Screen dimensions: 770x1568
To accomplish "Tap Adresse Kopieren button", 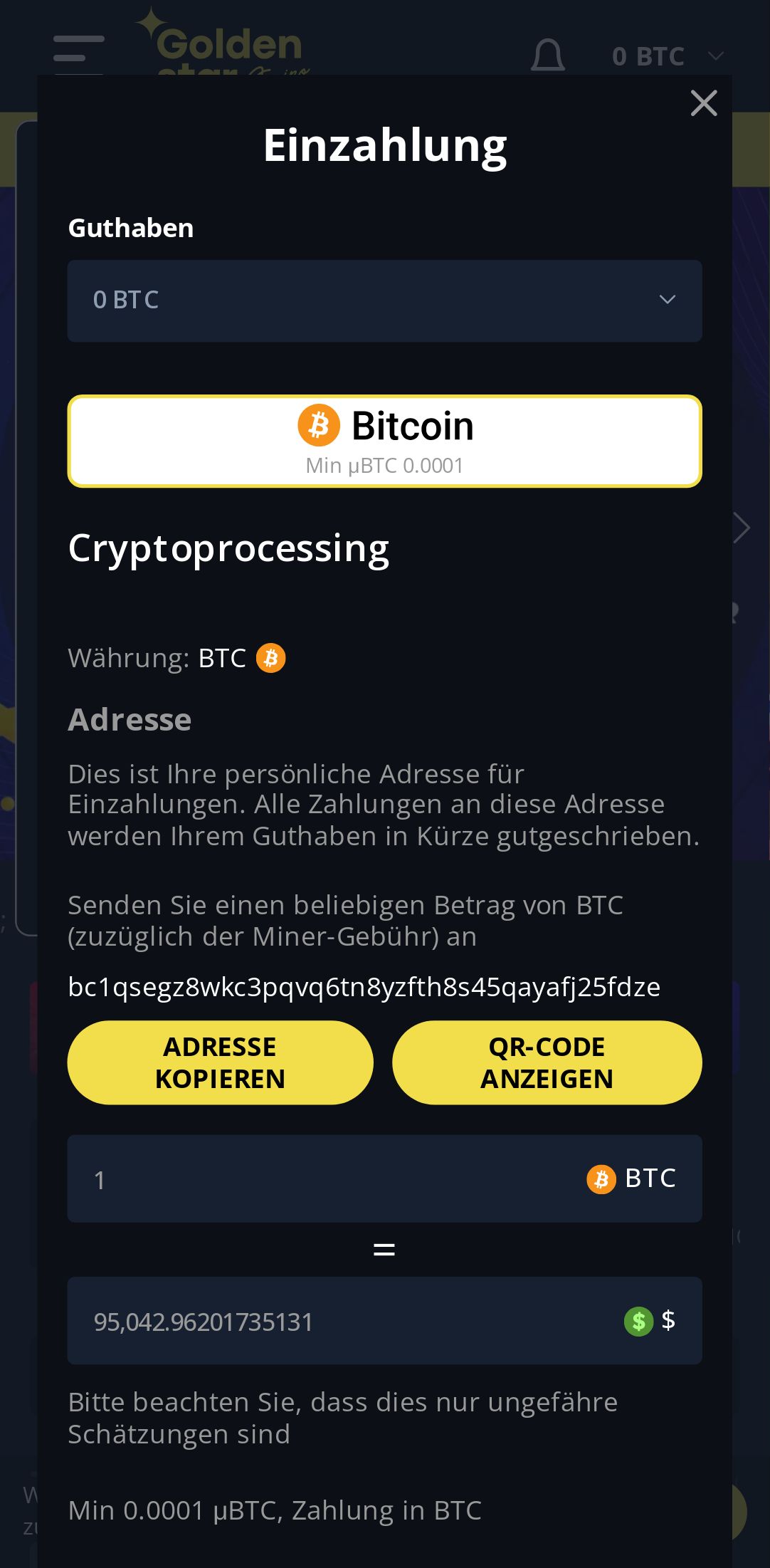I will pyautogui.click(x=220, y=1062).
